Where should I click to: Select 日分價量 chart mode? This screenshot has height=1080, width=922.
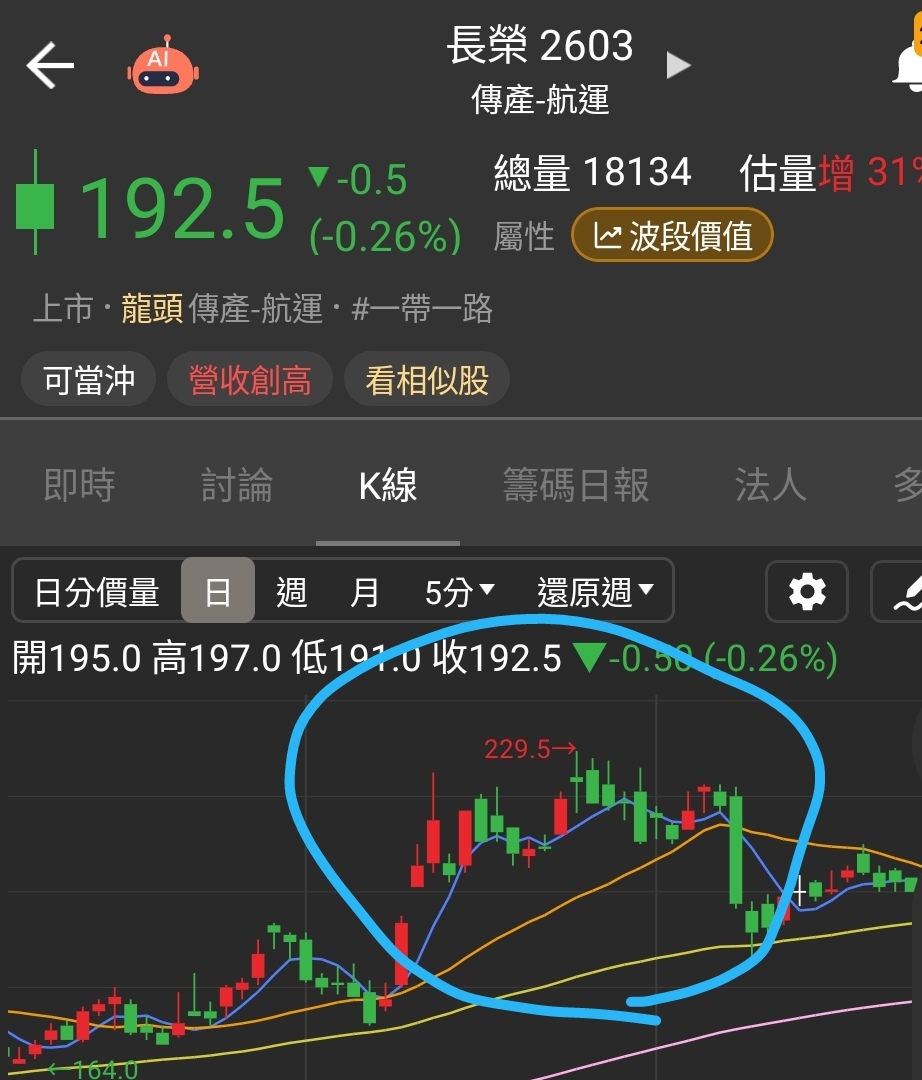coord(97,592)
